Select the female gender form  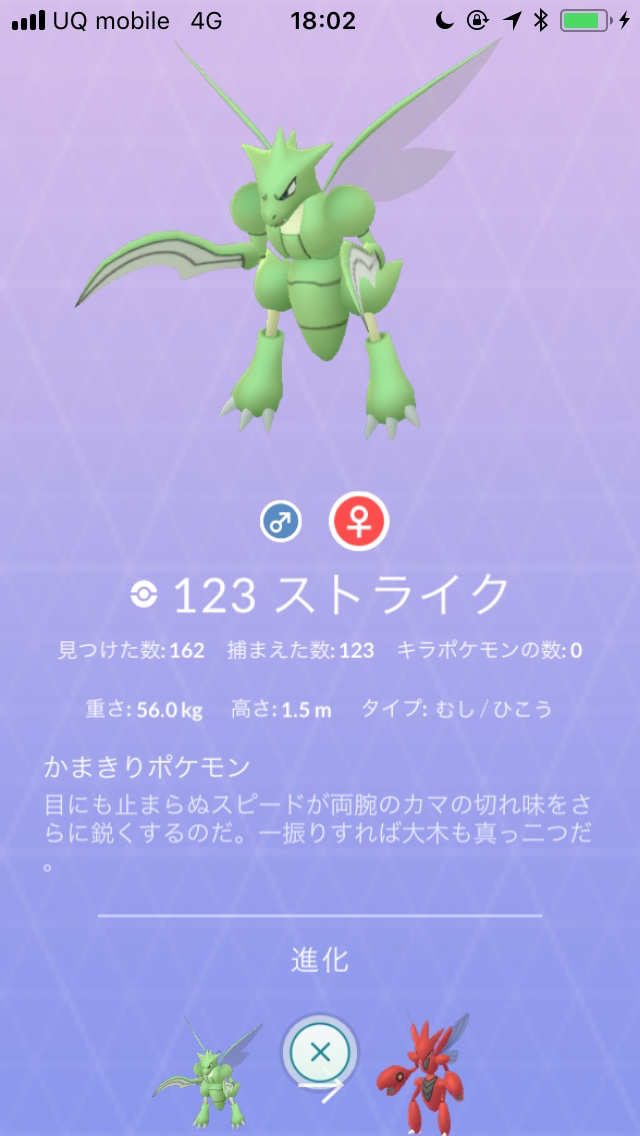point(359,522)
